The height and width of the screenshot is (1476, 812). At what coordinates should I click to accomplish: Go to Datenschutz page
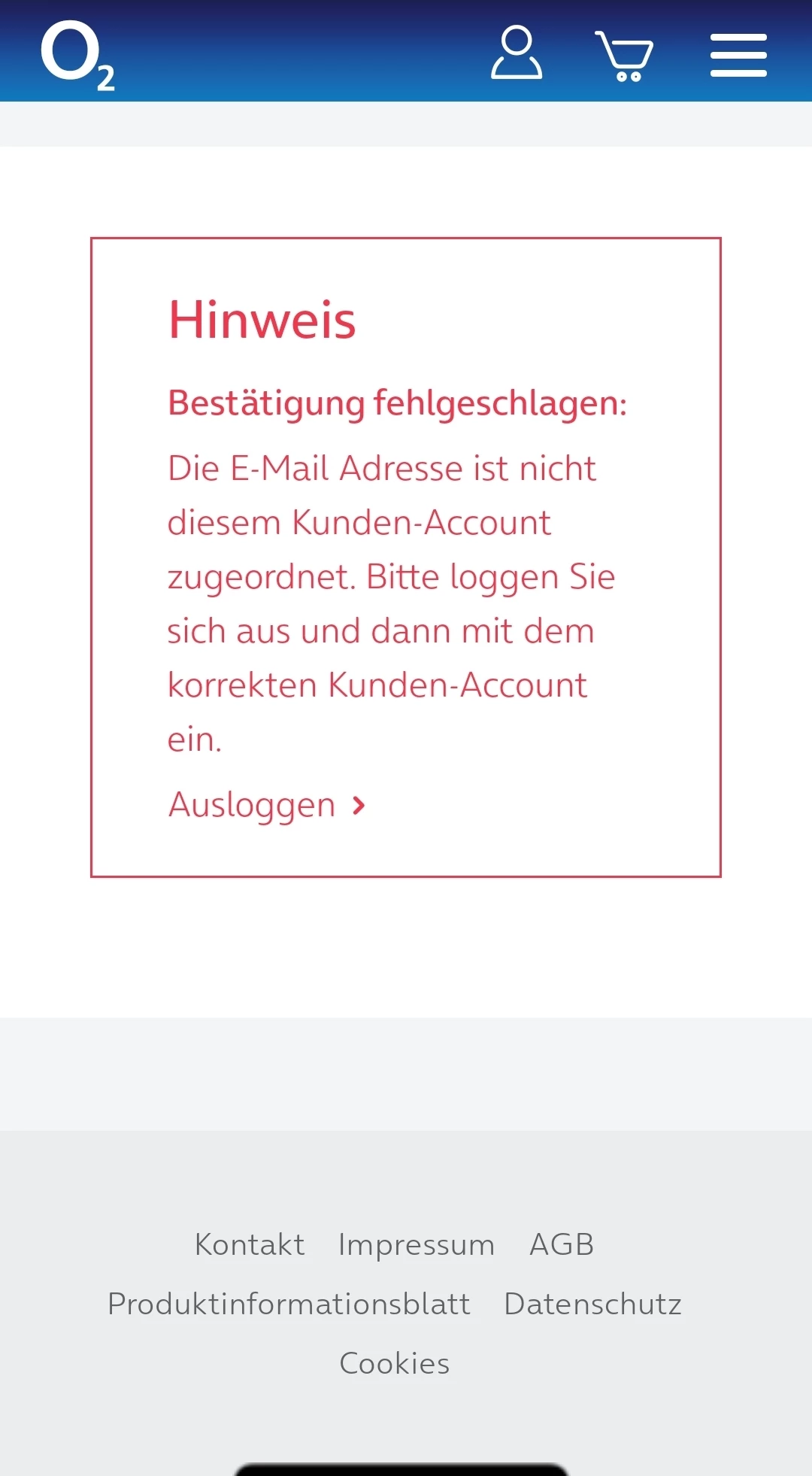point(592,1304)
